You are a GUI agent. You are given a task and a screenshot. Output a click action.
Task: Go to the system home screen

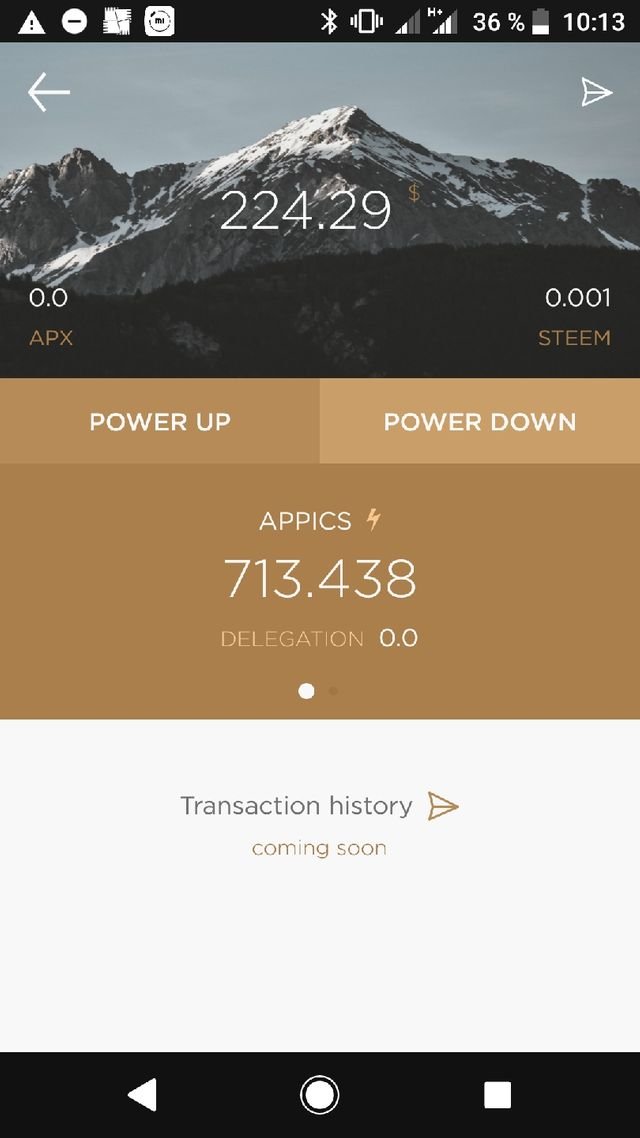tap(320, 1095)
